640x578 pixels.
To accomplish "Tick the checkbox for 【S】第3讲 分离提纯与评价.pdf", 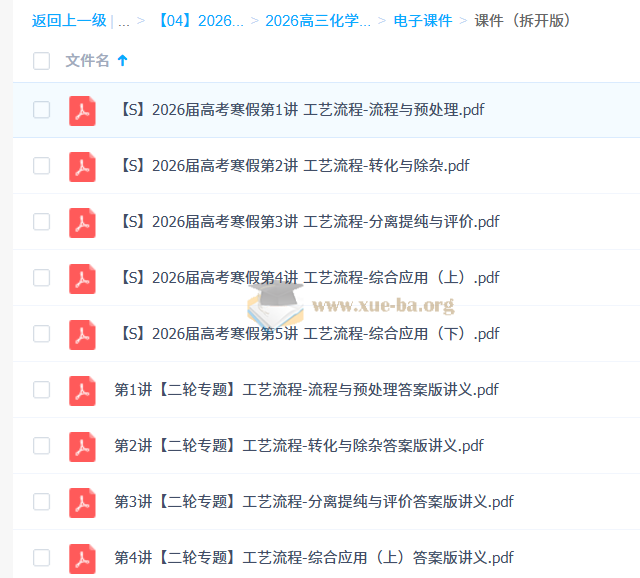I will click(x=41, y=222).
